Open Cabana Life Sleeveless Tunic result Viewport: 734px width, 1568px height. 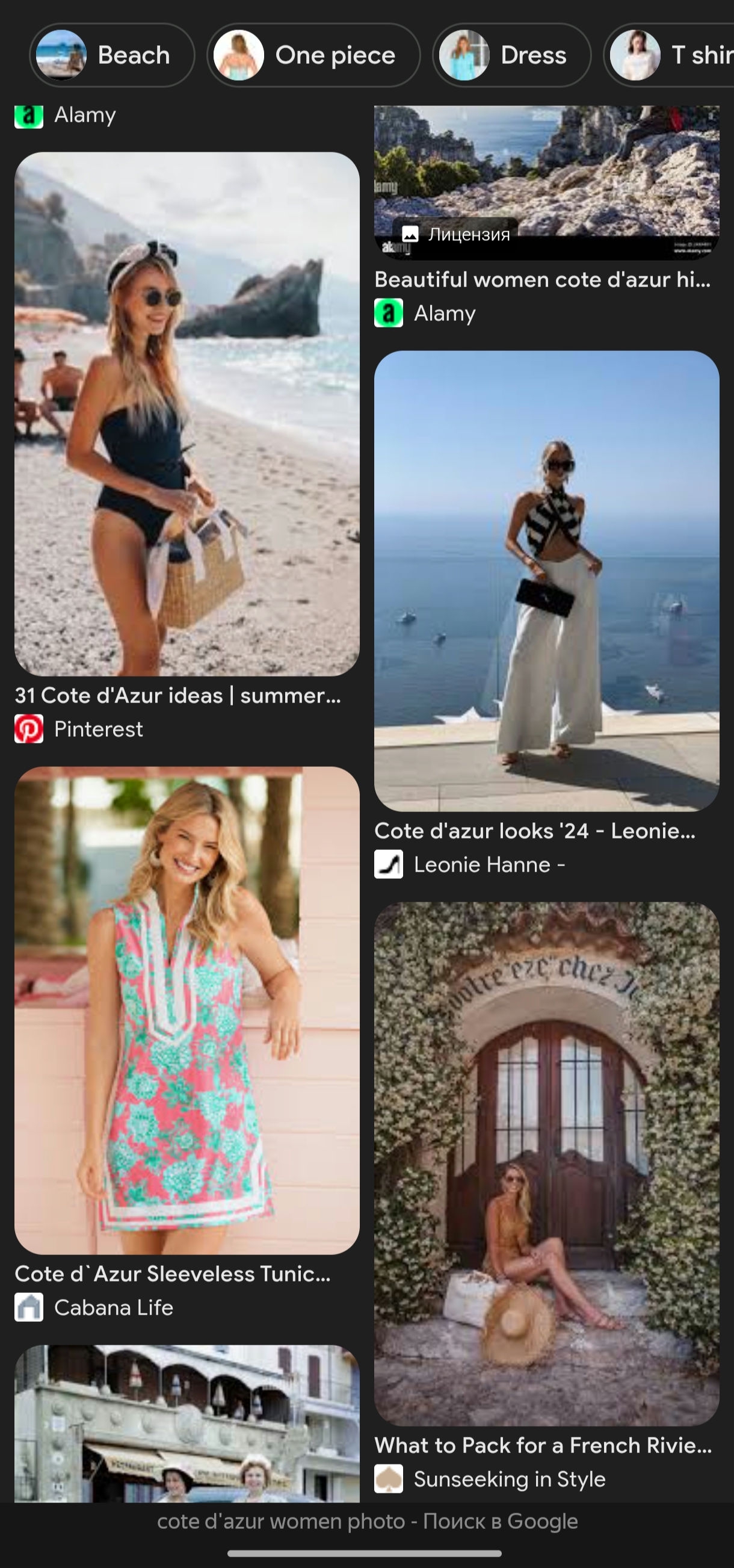187,1011
